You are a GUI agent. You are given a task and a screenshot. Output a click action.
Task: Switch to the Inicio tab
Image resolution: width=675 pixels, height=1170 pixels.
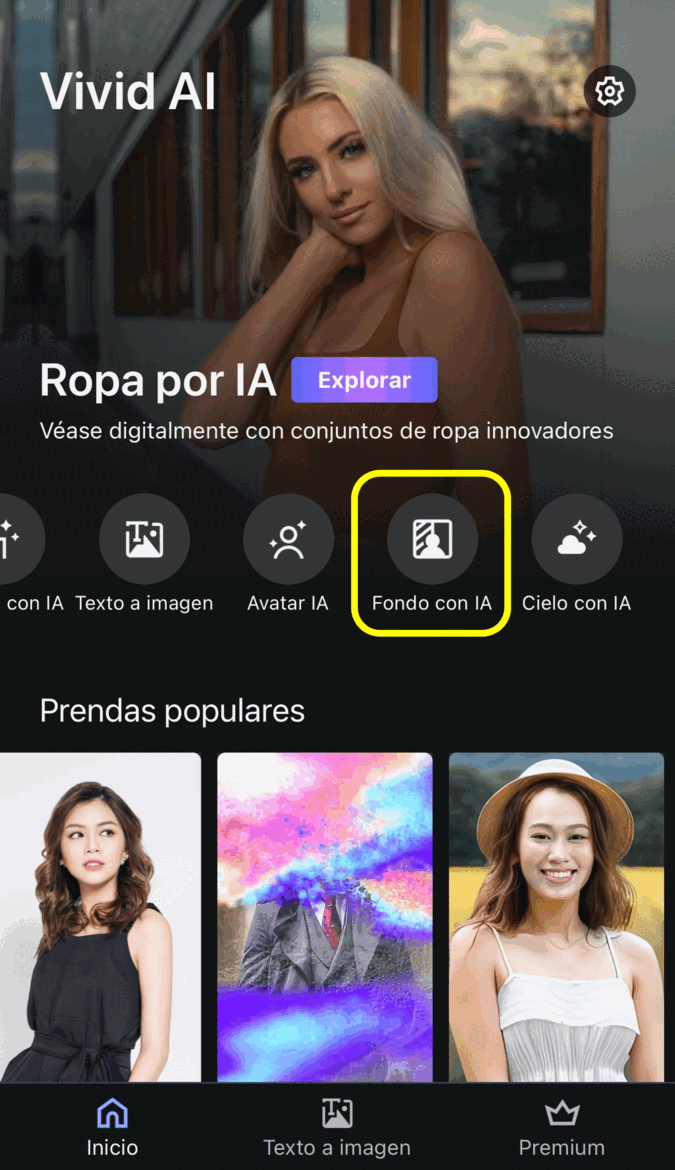112,1127
